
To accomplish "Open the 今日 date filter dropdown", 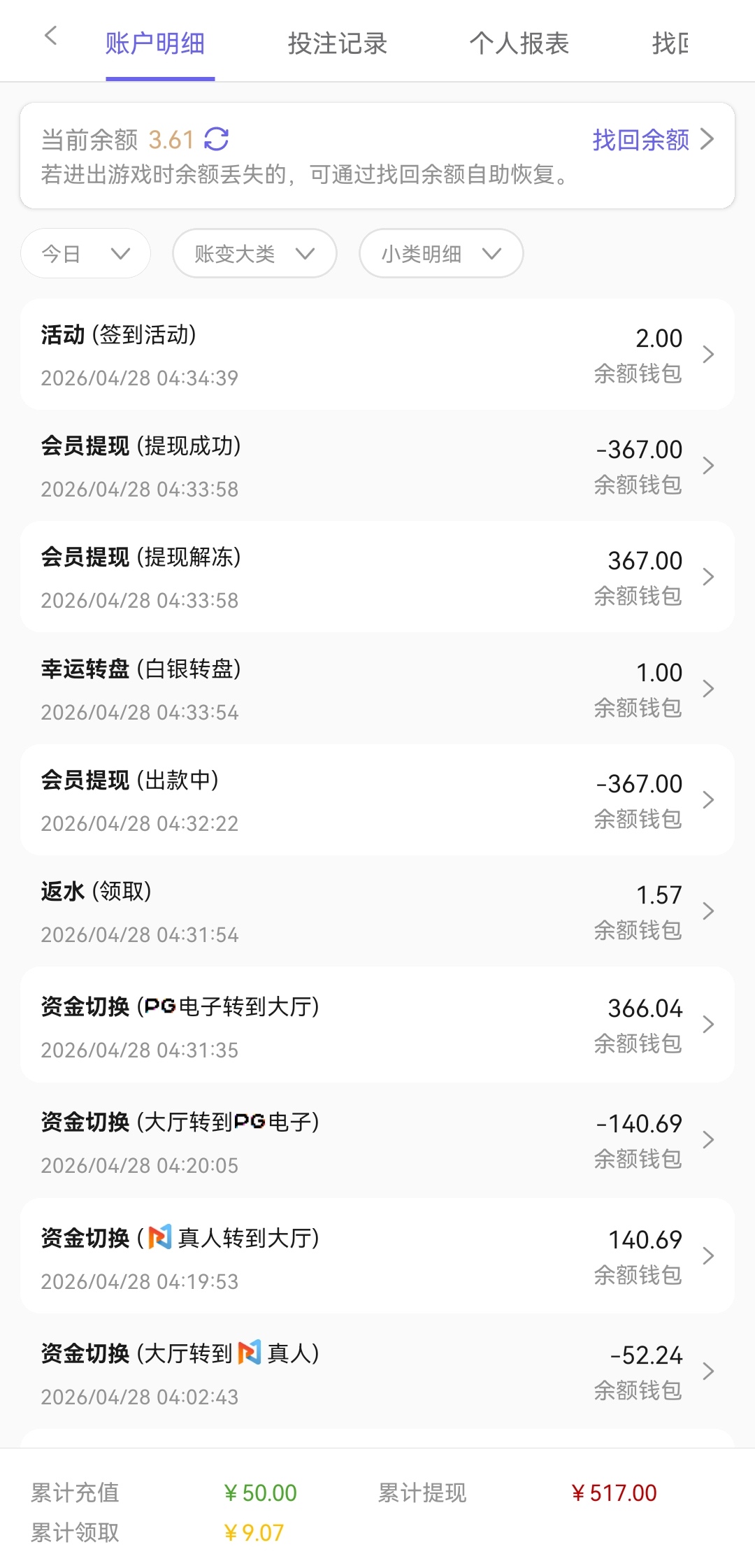I will click(x=85, y=253).
